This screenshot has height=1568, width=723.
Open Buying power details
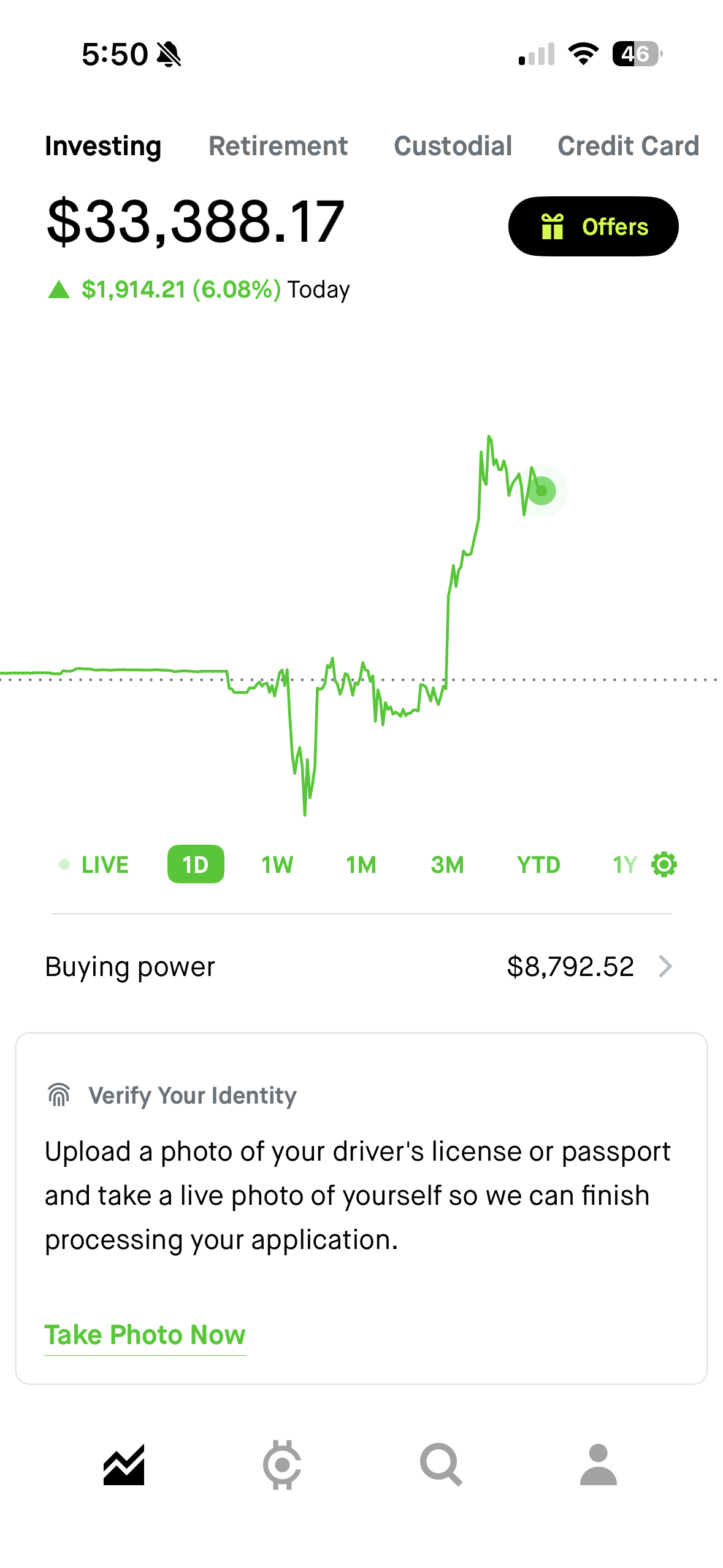(361, 967)
